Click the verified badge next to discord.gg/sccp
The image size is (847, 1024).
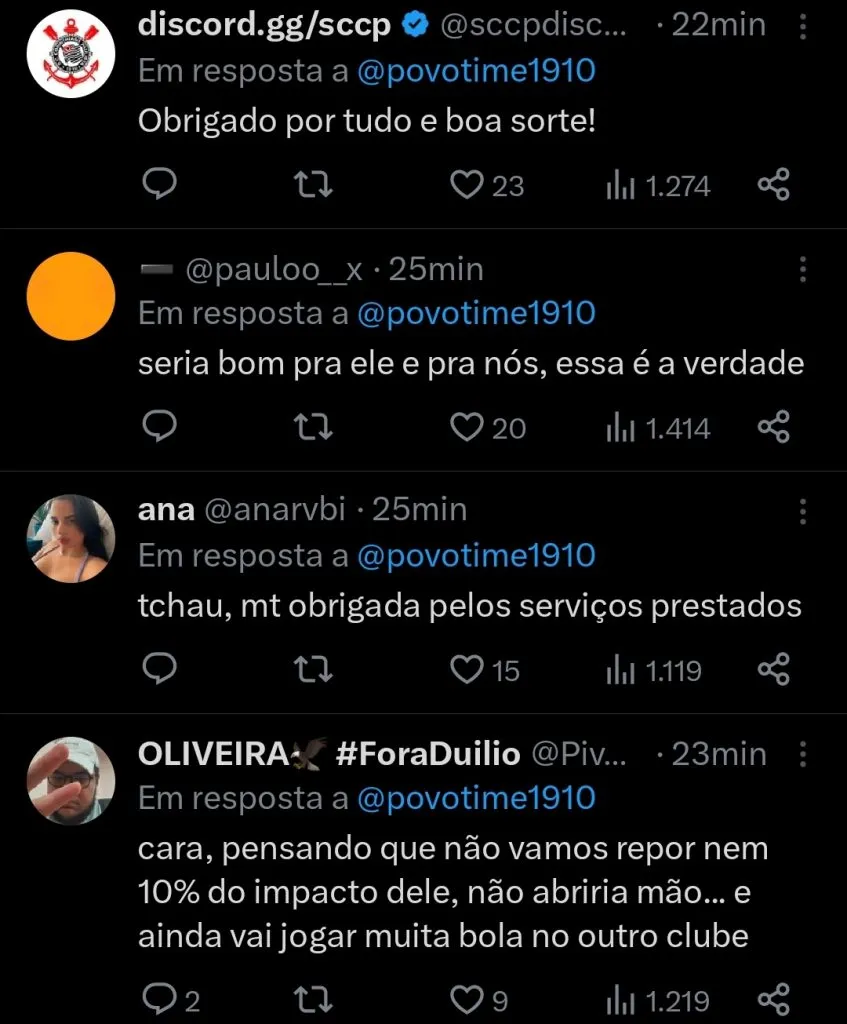click(413, 22)
